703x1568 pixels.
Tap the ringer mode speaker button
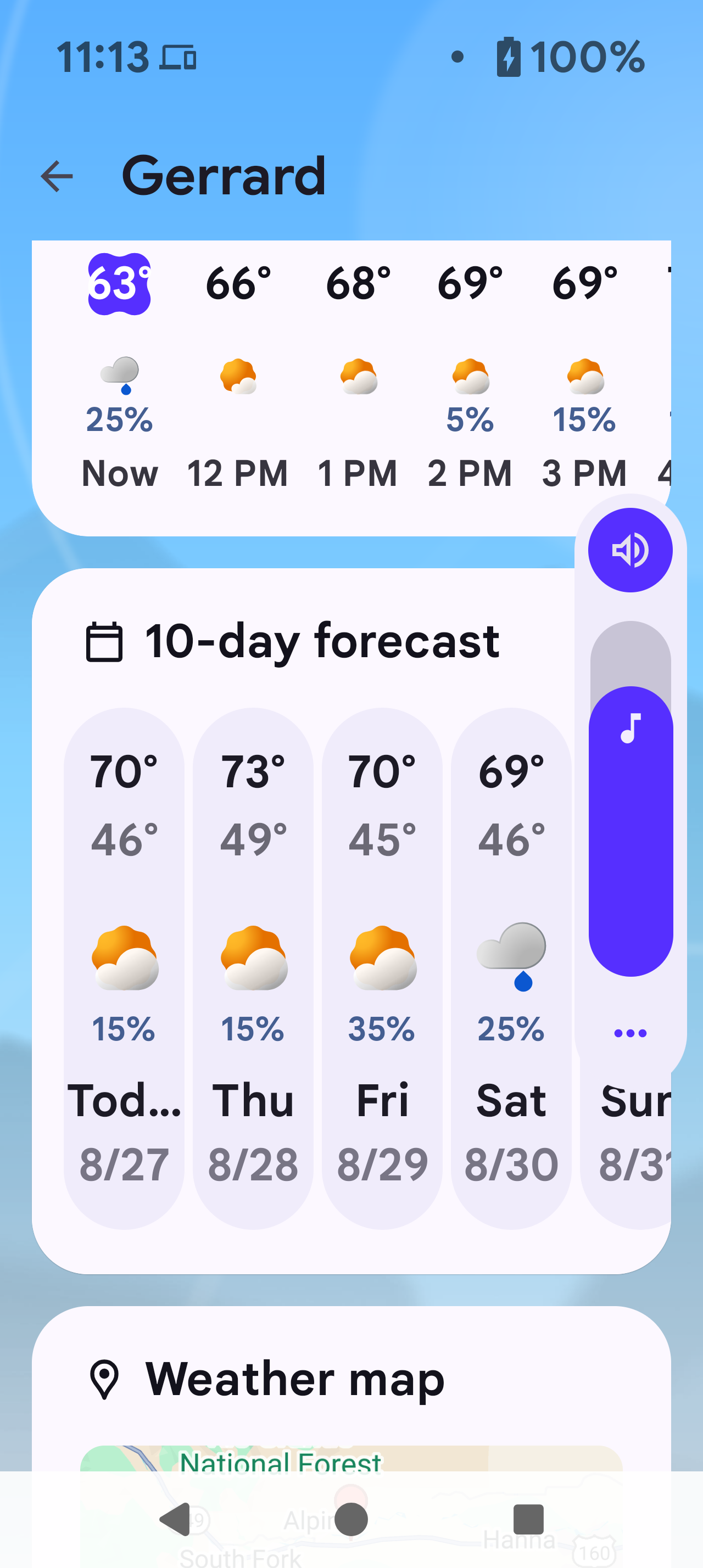(x=630, y=550)
